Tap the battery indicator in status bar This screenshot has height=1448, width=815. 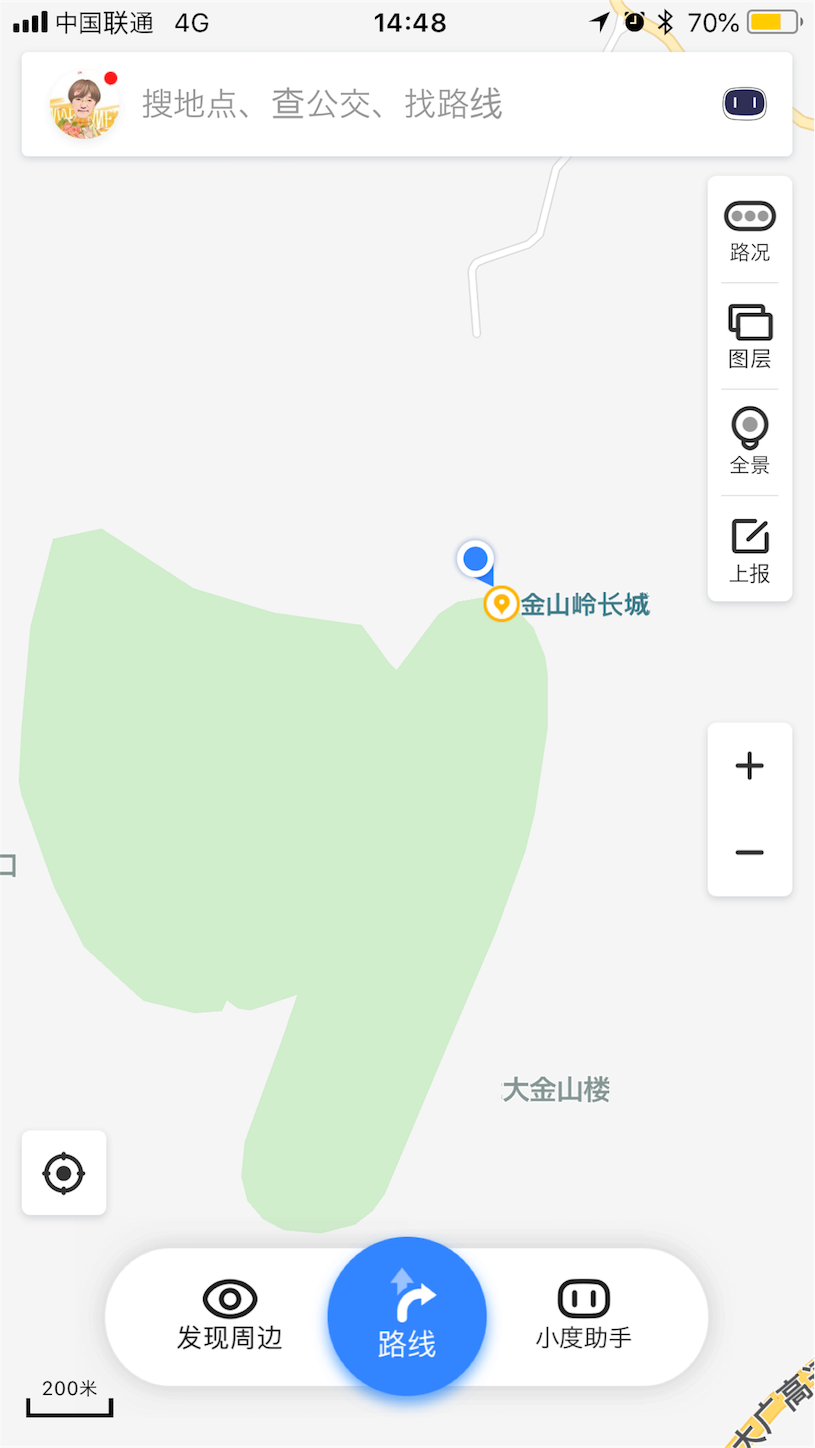click(x=771, y=22)
